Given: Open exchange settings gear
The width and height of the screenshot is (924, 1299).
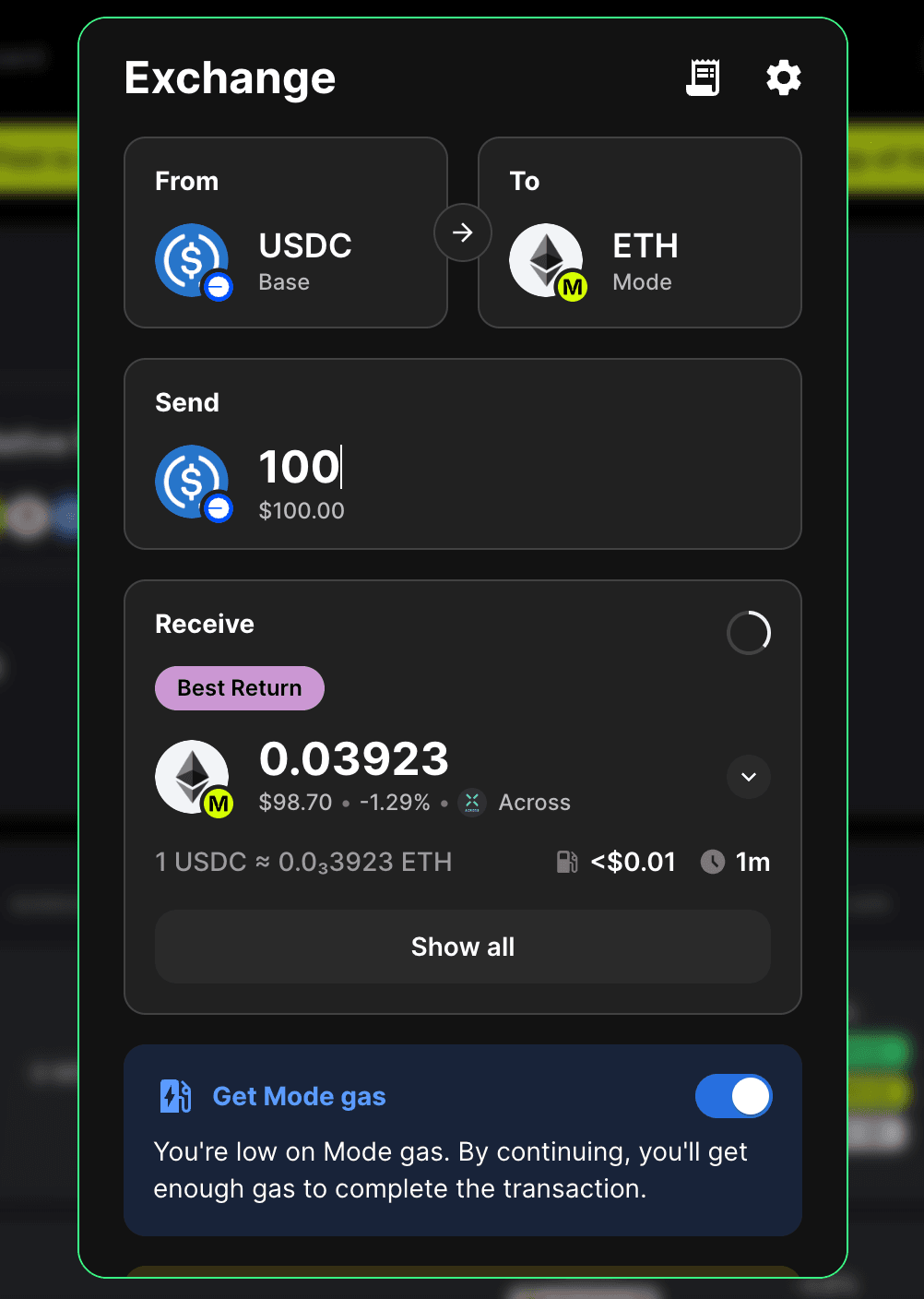Looking at the screenshot, I should [783, 77].
